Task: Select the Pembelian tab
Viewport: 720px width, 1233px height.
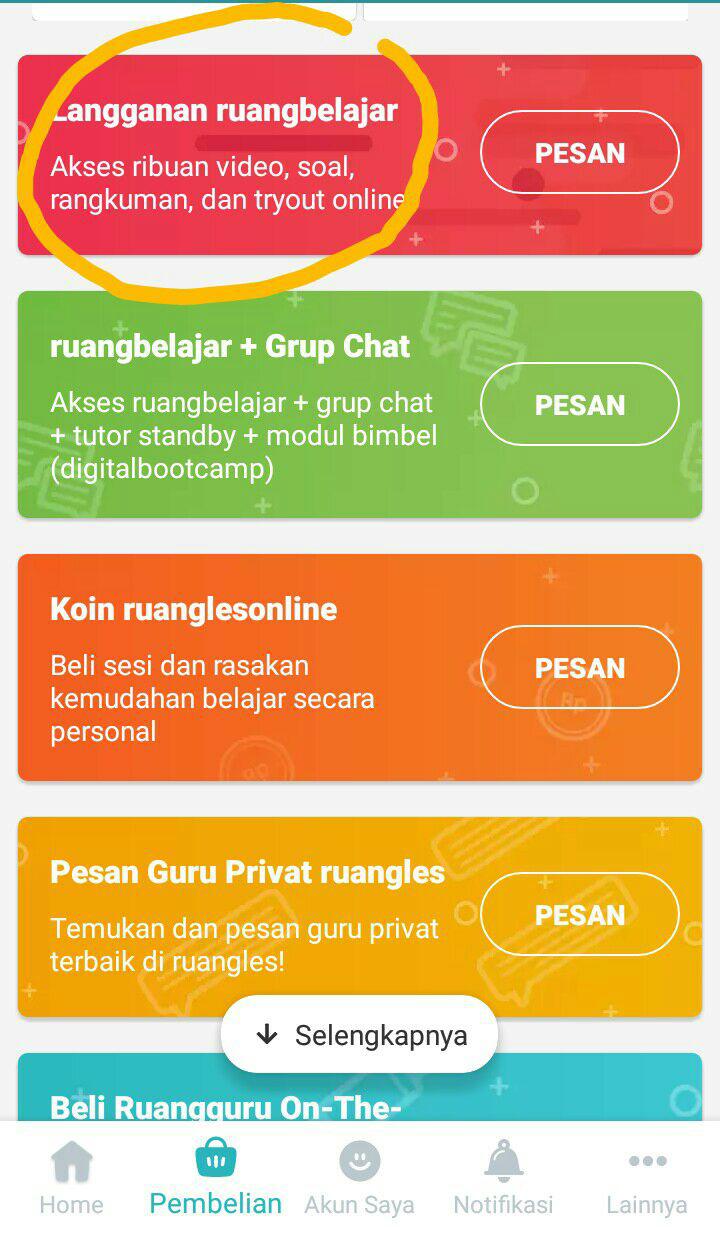Action: point(215,1178)
